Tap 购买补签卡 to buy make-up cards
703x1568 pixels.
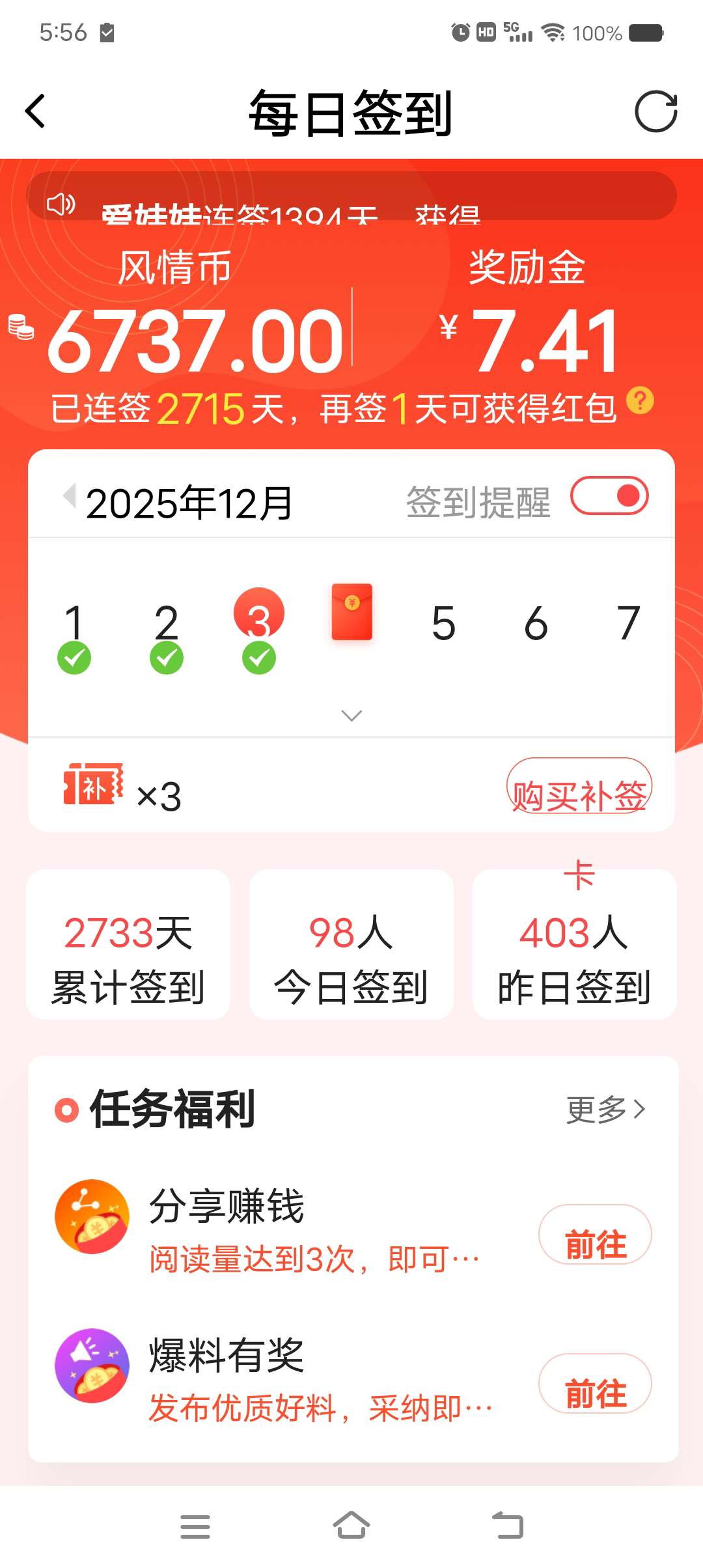(579, 787)
